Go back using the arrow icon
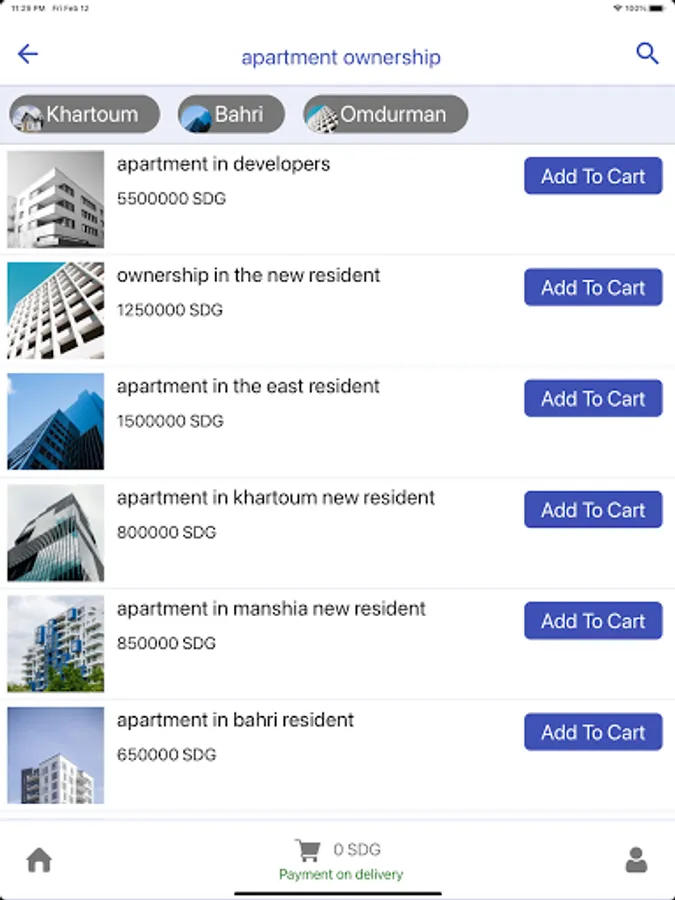Screen dimensions: 675x900 (28, 54)
